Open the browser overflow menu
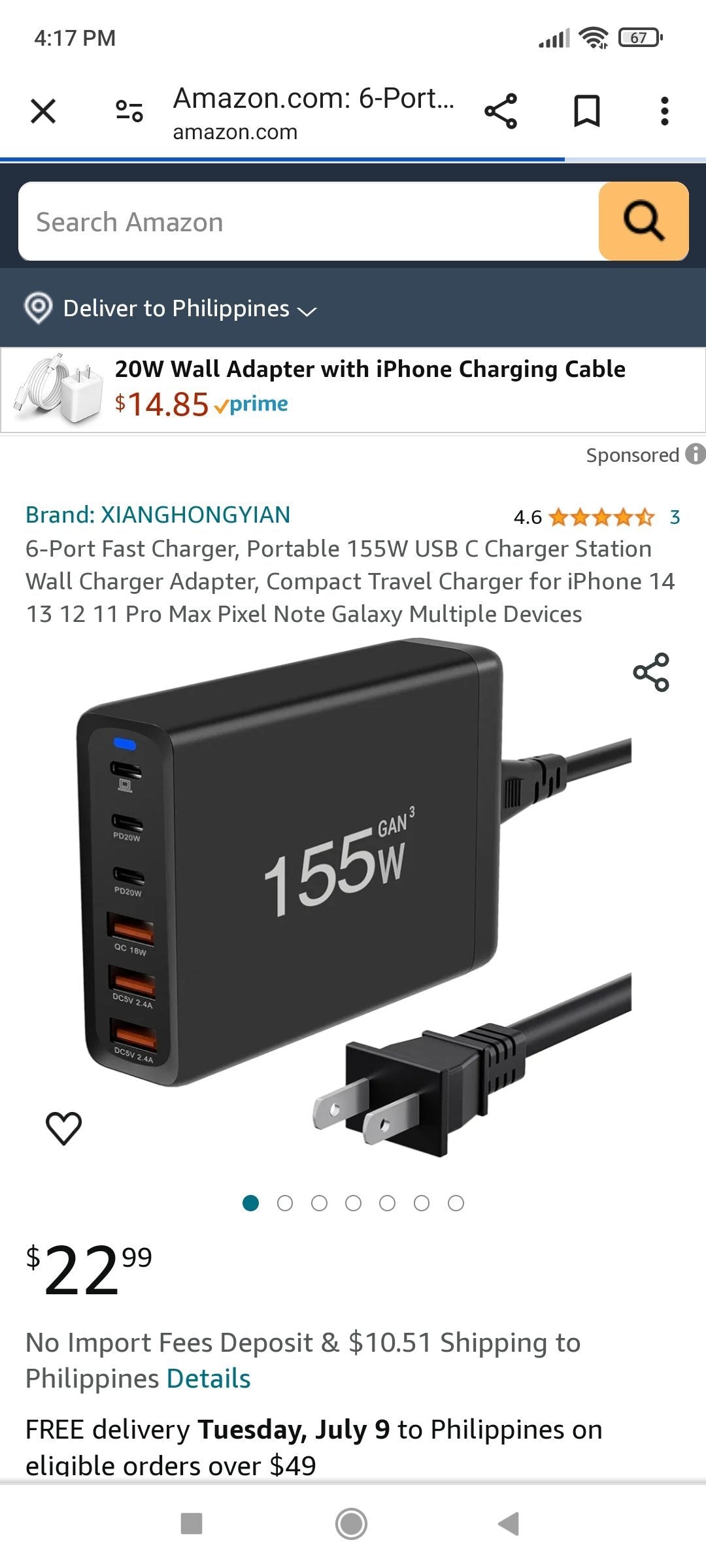 [664, 111]
